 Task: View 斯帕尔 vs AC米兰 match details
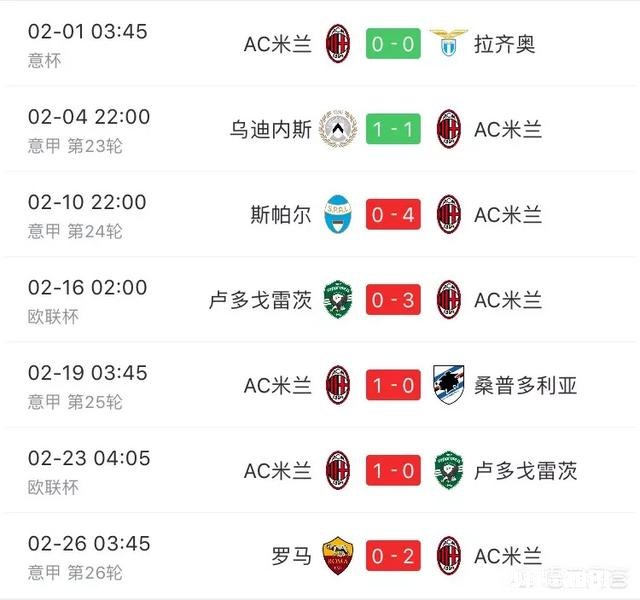(391, 215)
